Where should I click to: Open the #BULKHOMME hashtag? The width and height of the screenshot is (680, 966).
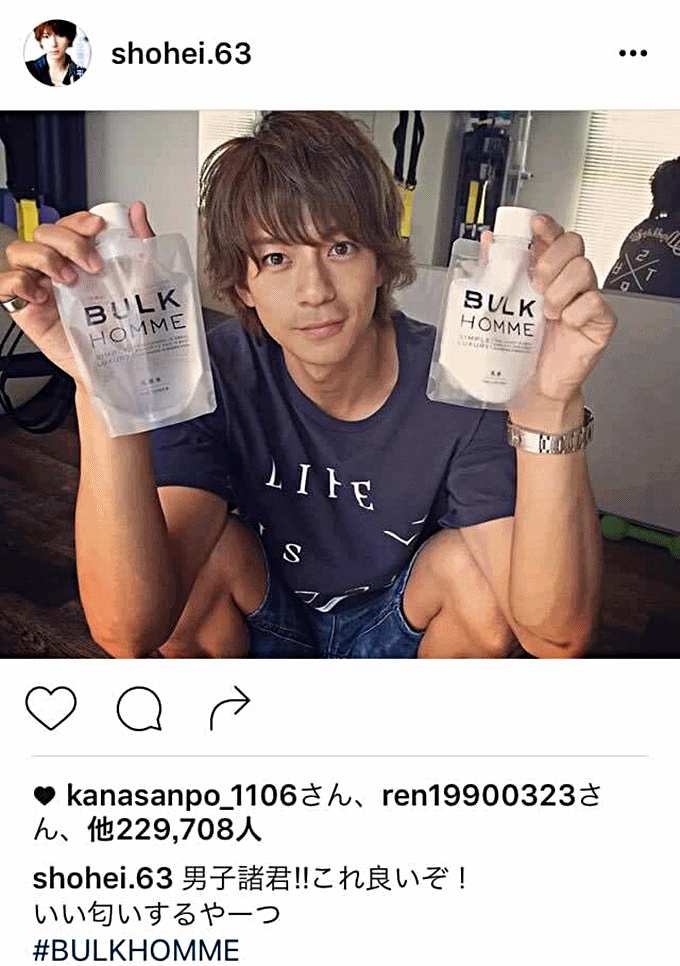pyautogui.click(x=136, y=948)
